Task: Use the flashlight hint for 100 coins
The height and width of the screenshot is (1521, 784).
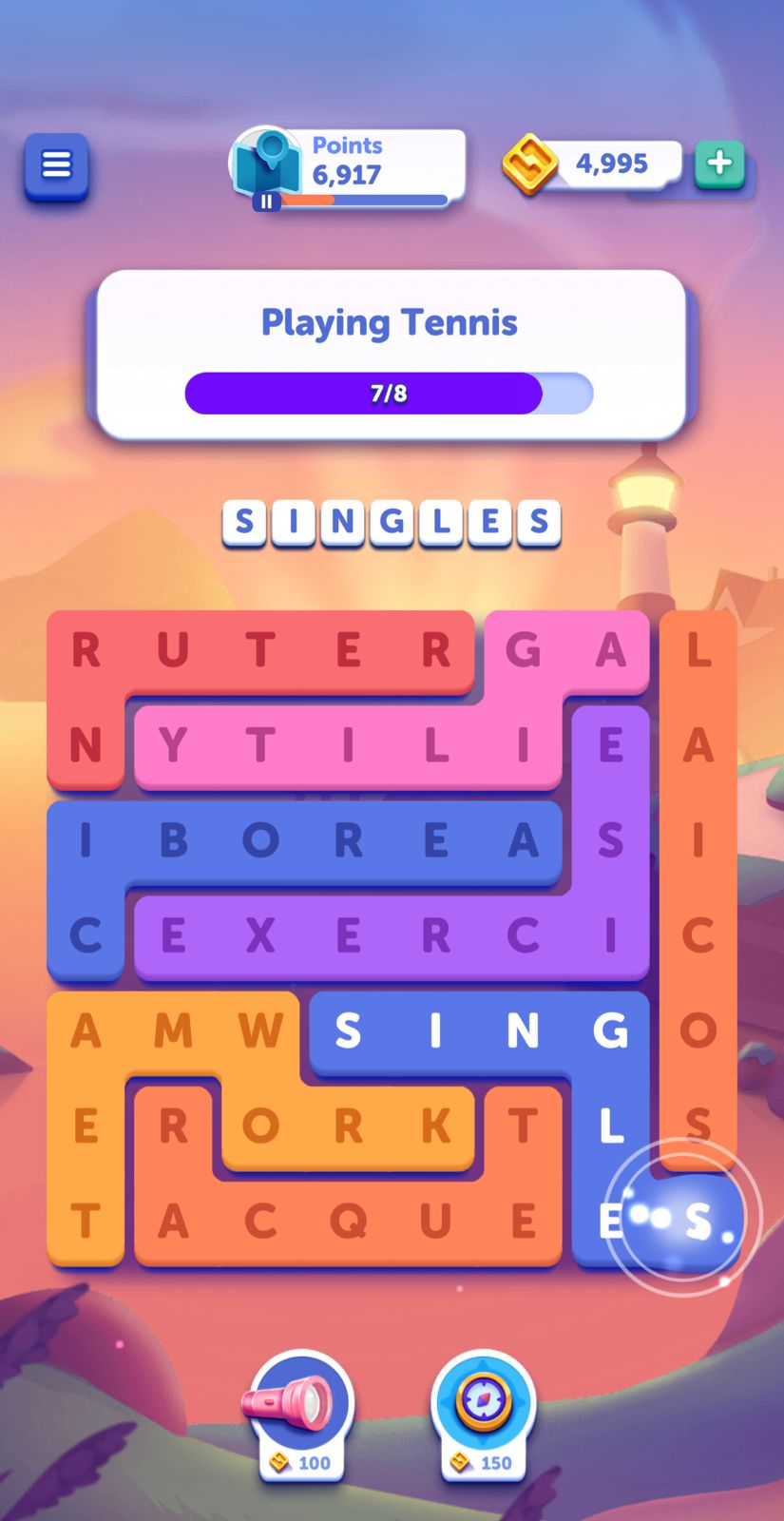Action: [x=301, y=1409]
